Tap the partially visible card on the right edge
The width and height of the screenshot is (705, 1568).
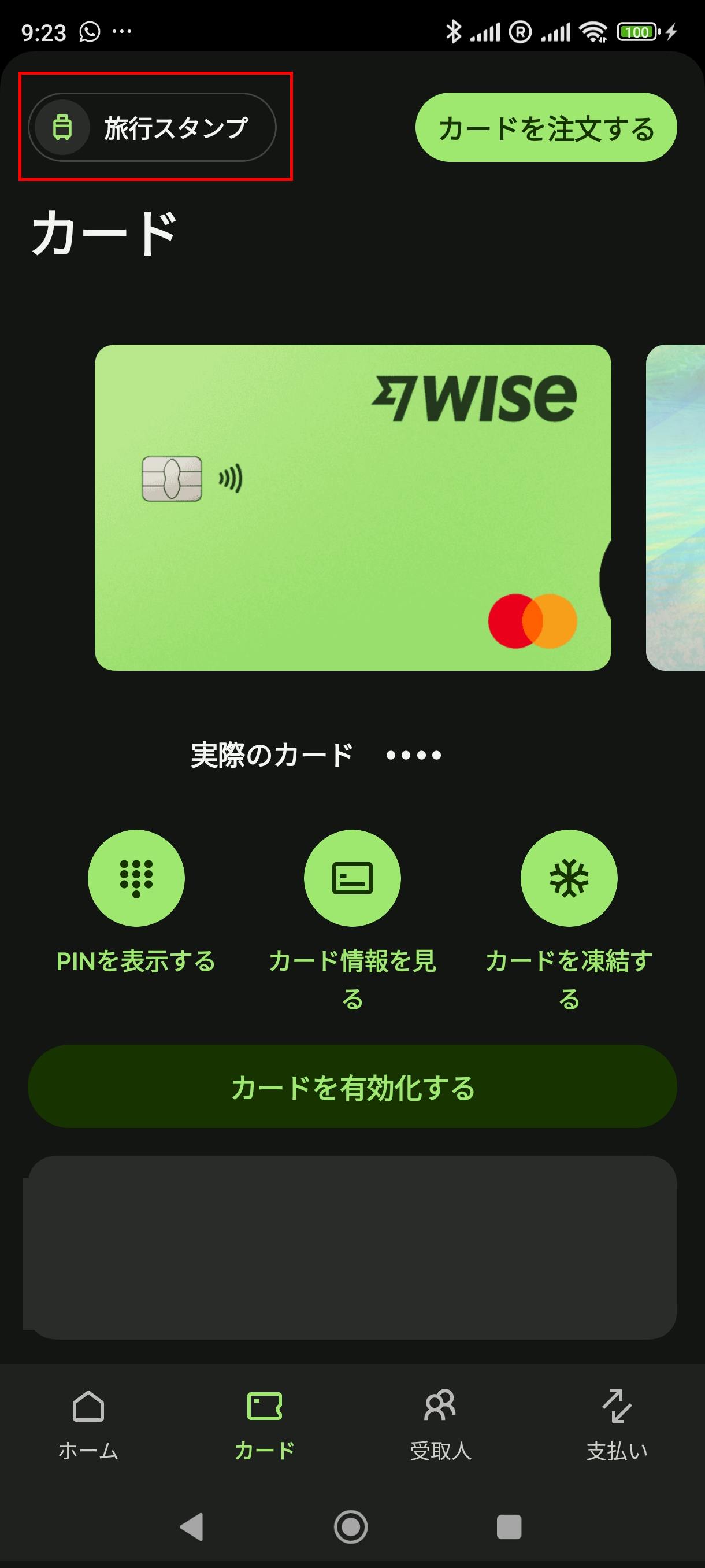tap(675, 505)
